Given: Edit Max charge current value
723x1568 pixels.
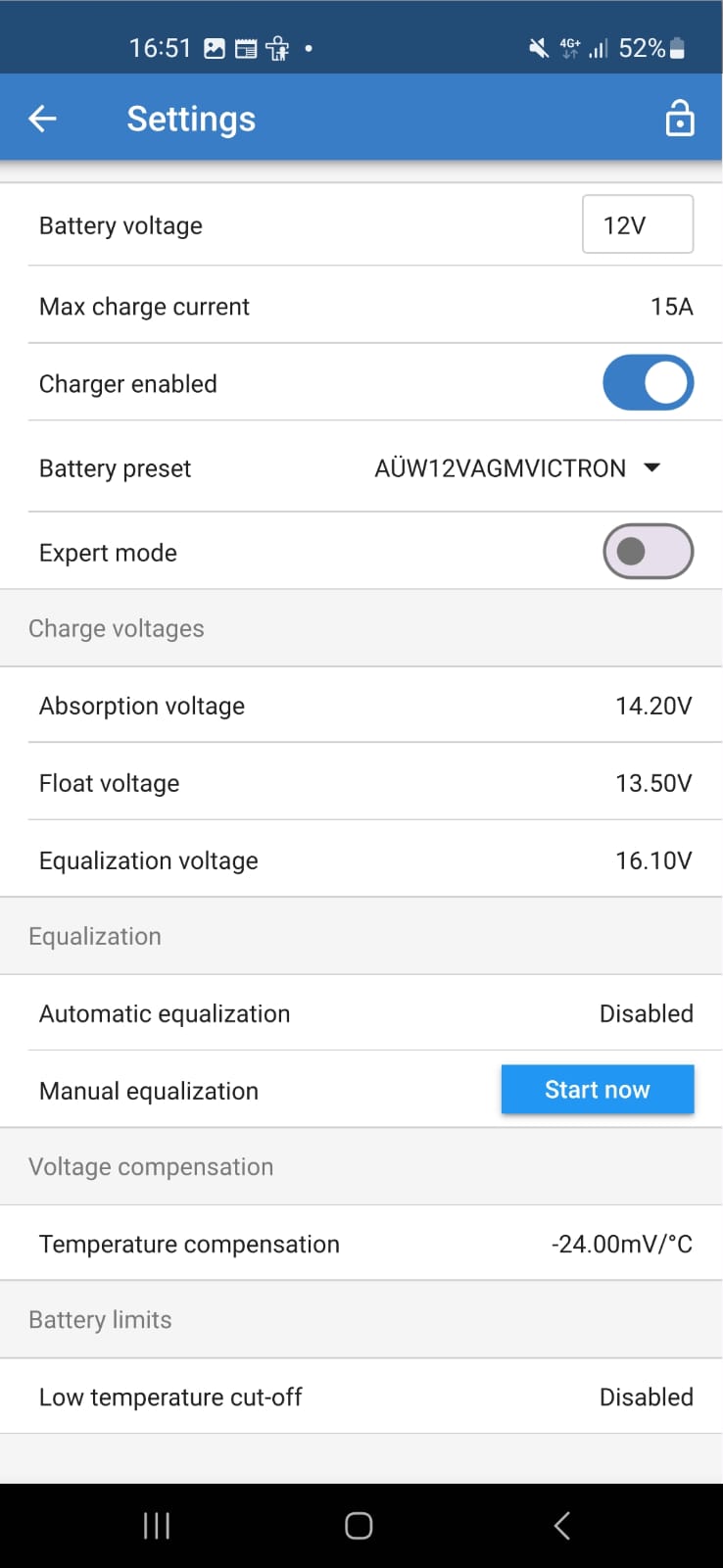Looking at the screenshot, I should pyautogui.click(x=671, y=307).
